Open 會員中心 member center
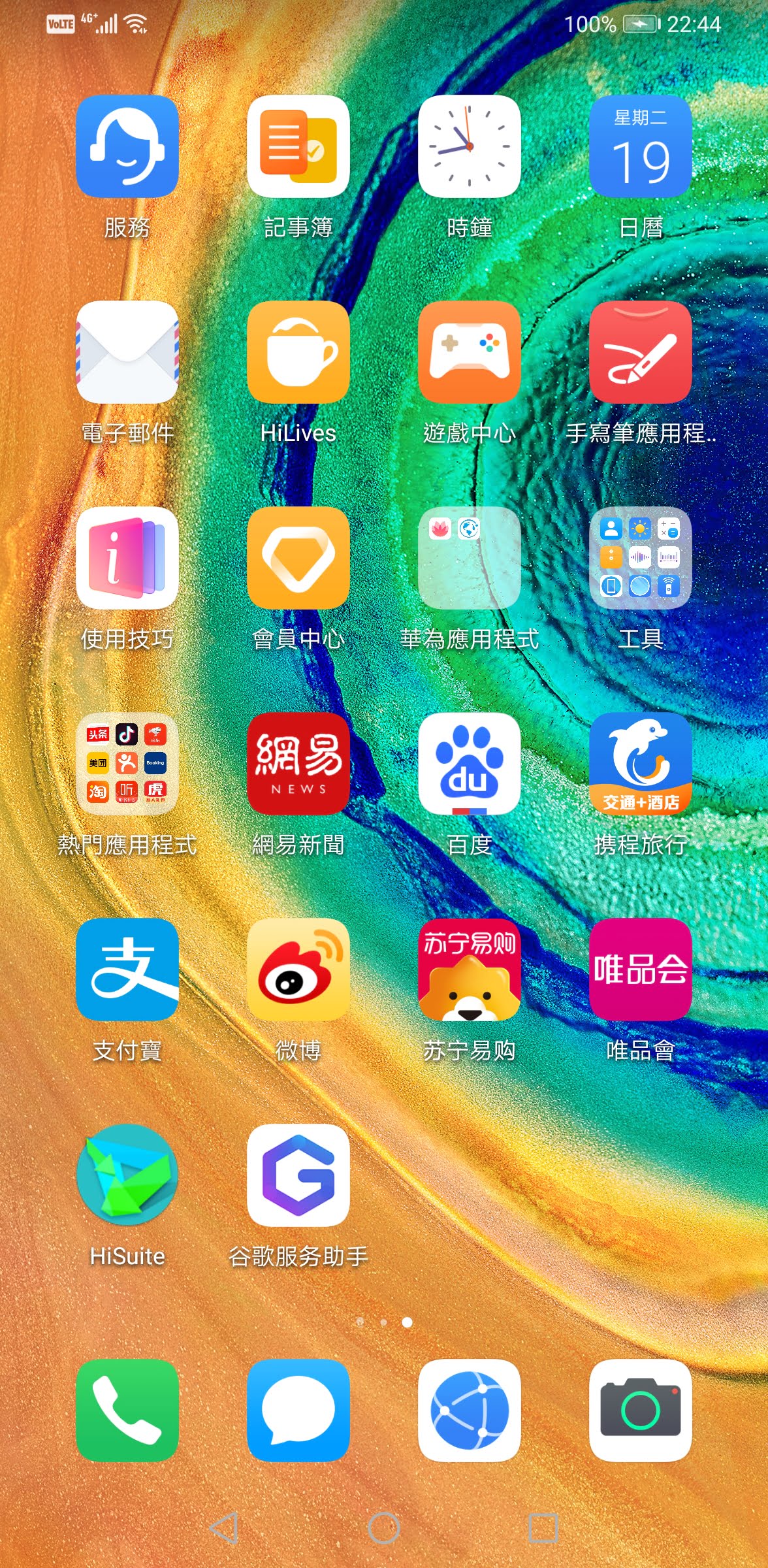The image size is (768, 1568). pyautogui.click(x=298, y=558)
